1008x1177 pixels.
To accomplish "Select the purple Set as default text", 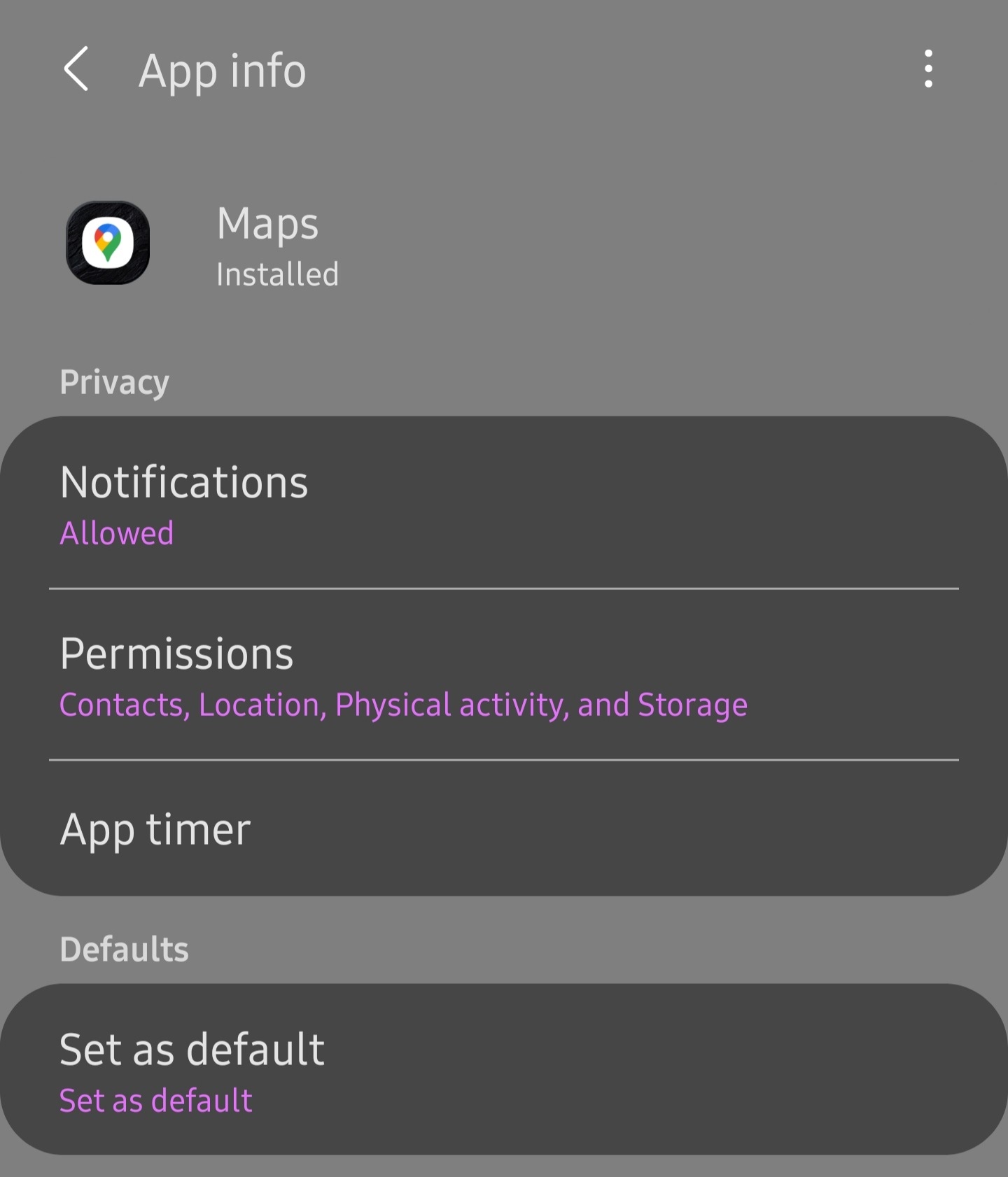I will [x=155, y=1101].
